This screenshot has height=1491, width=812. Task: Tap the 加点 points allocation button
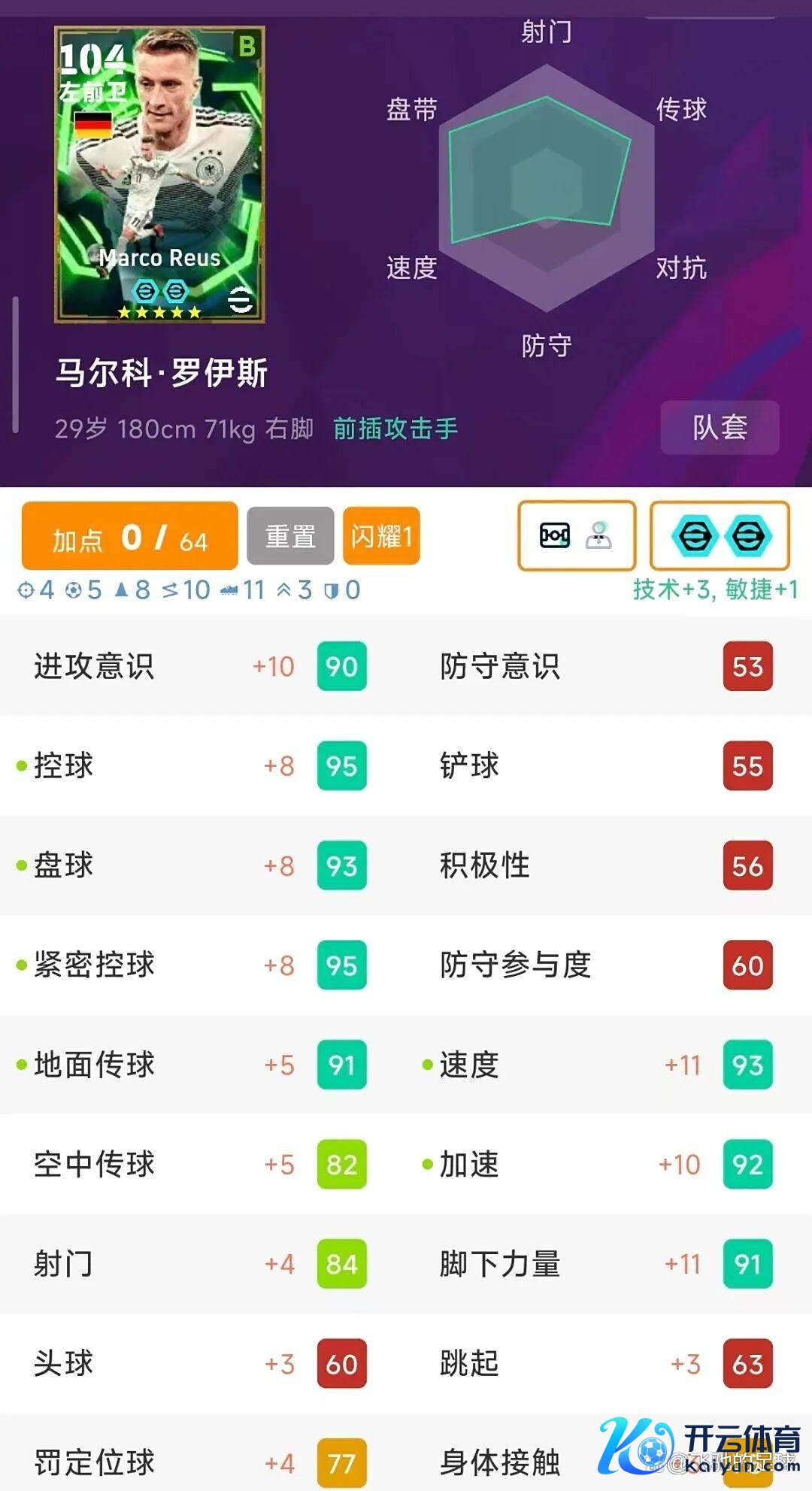click(129, 537)
